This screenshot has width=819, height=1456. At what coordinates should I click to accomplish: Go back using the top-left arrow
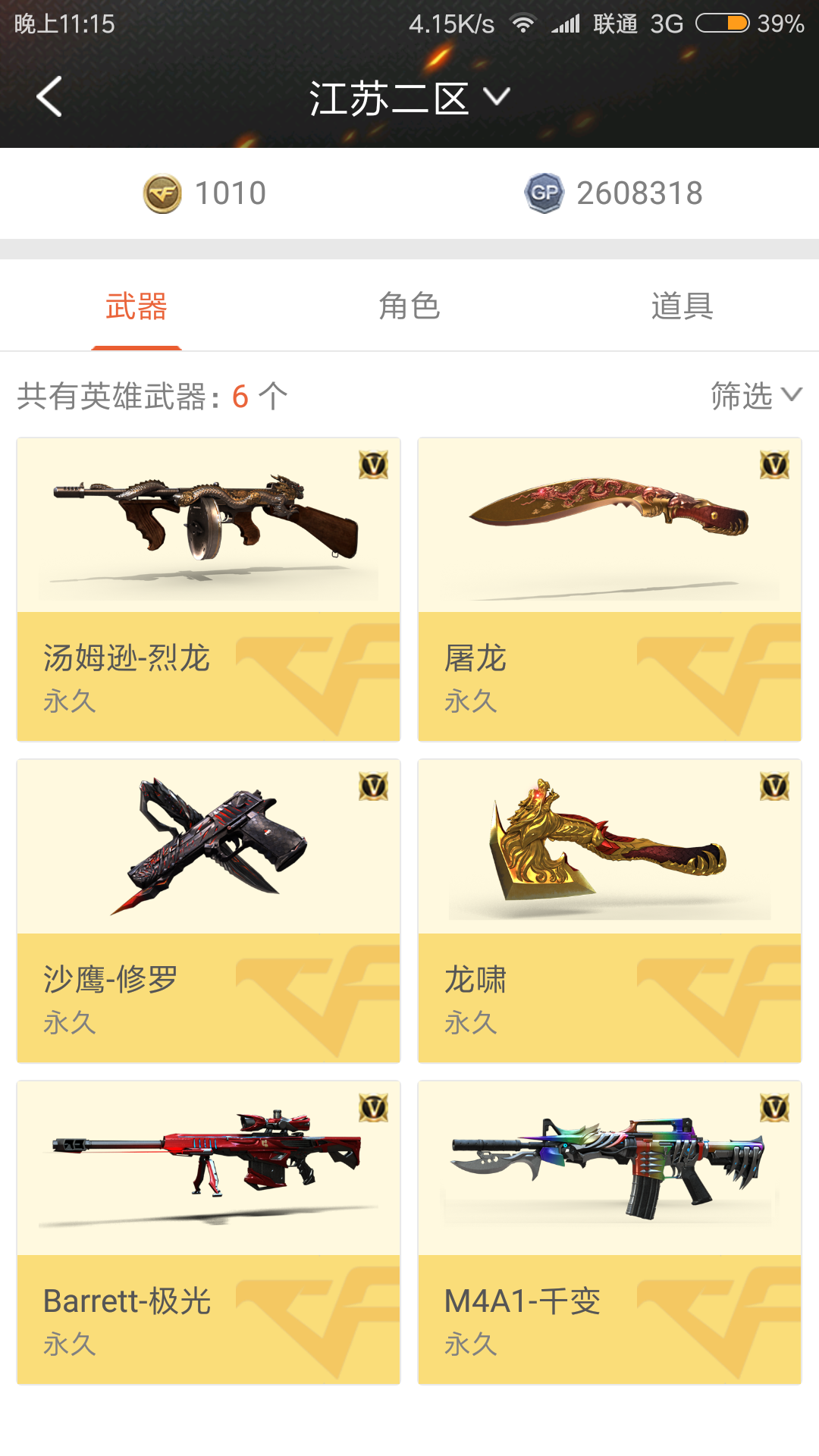[x=49, y=97]
